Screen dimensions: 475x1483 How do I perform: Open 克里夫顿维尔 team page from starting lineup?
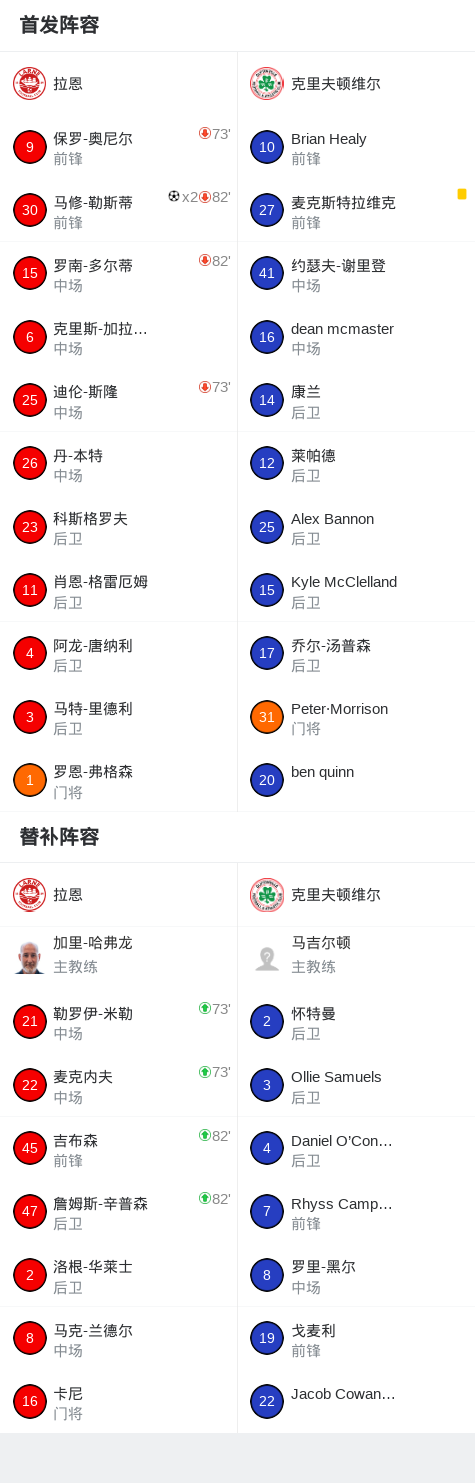pyautogui.click(x=356, y=84)
